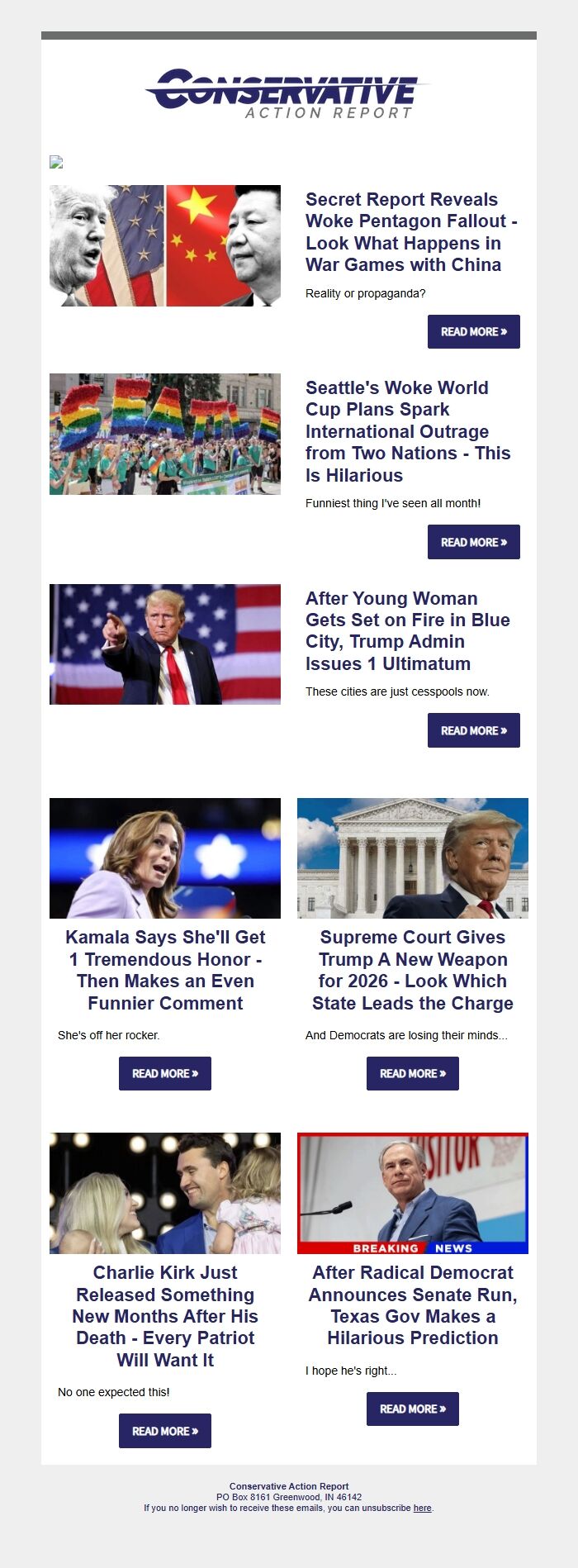Open the Breaking News governor image
This screenshot has width=578, height=1568.
[413, 1193]
